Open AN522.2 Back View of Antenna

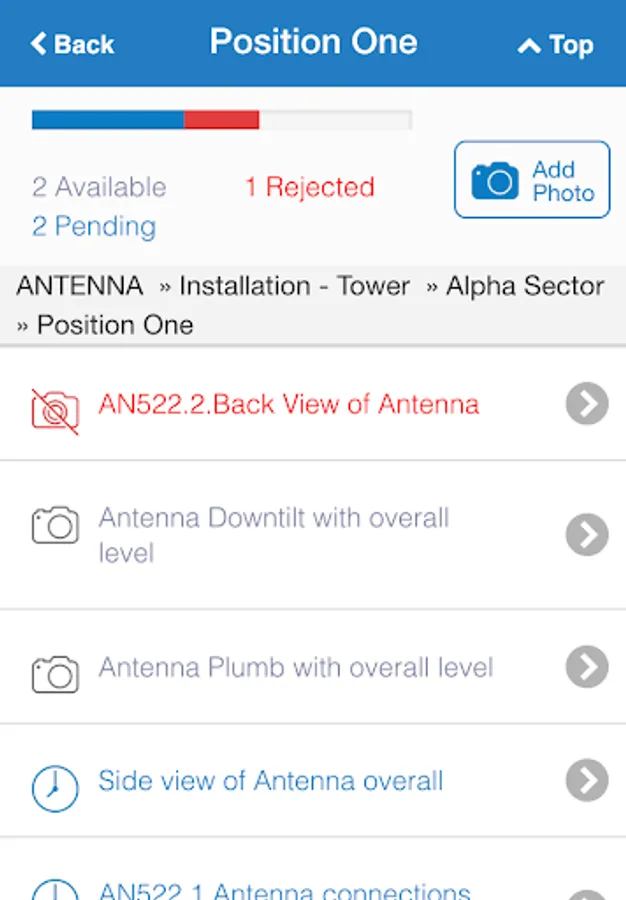(289, 404)
